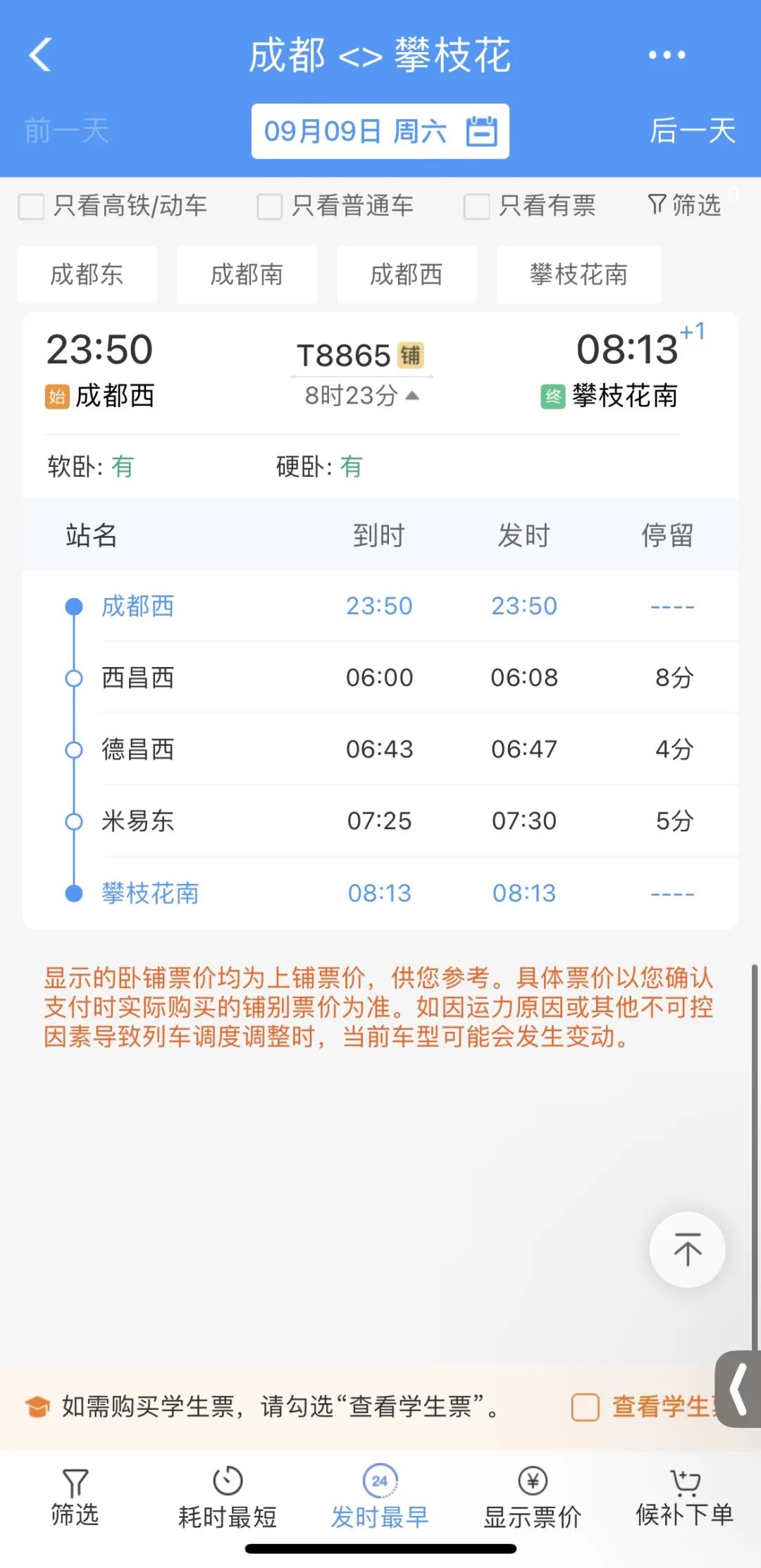This screenshot has width=761, height=1568.
Task: Sort trains by 发时最早
Action: tap(380, 1498)
